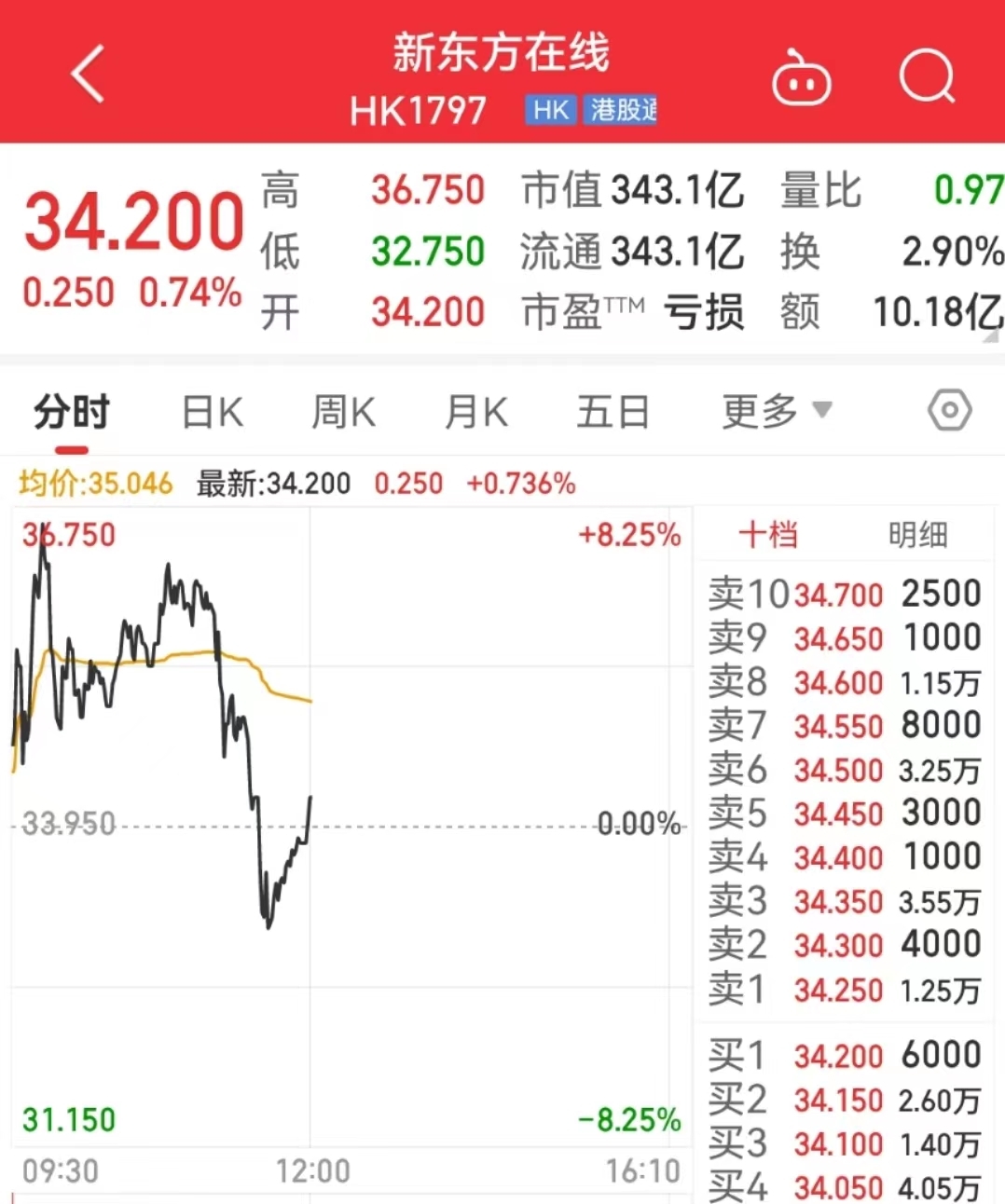Switch to the 五日 chart tab
The width and height of the screenshot is (1005, 1204).
click(613, 411)
